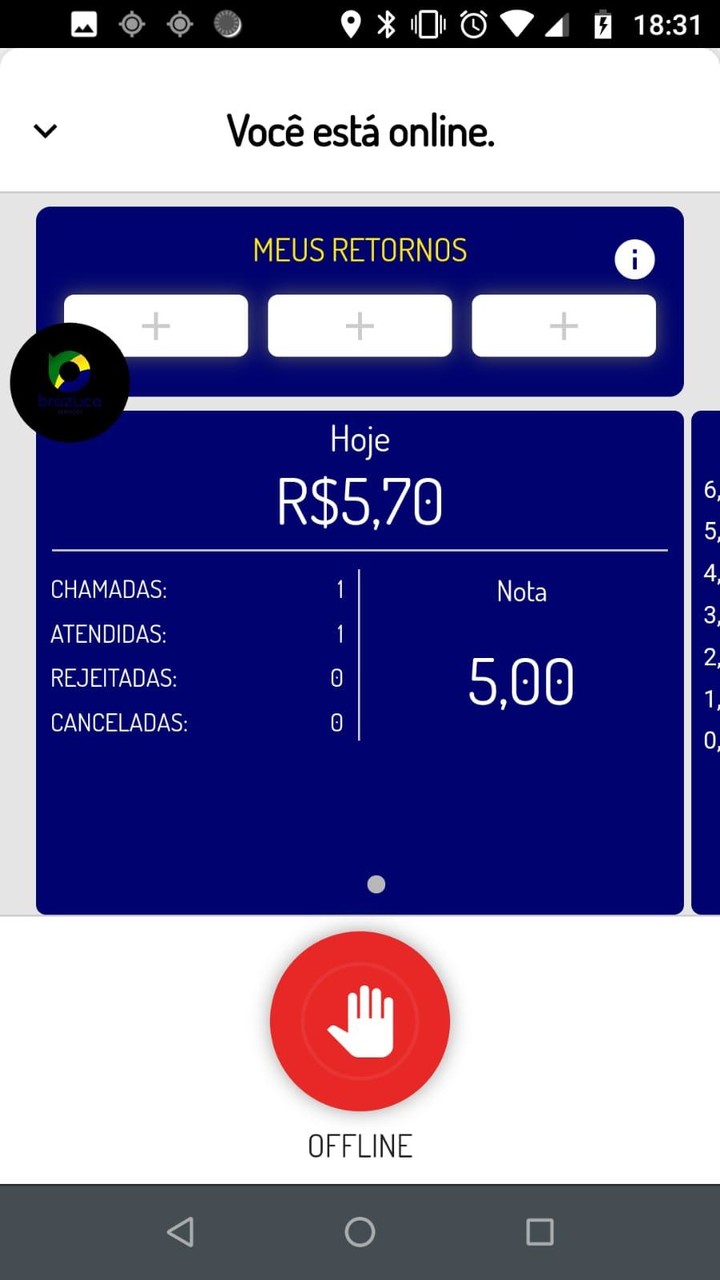Add a return in the first empty slot
This screenshot has width=720, height=1280.
[x=155, y=325]
